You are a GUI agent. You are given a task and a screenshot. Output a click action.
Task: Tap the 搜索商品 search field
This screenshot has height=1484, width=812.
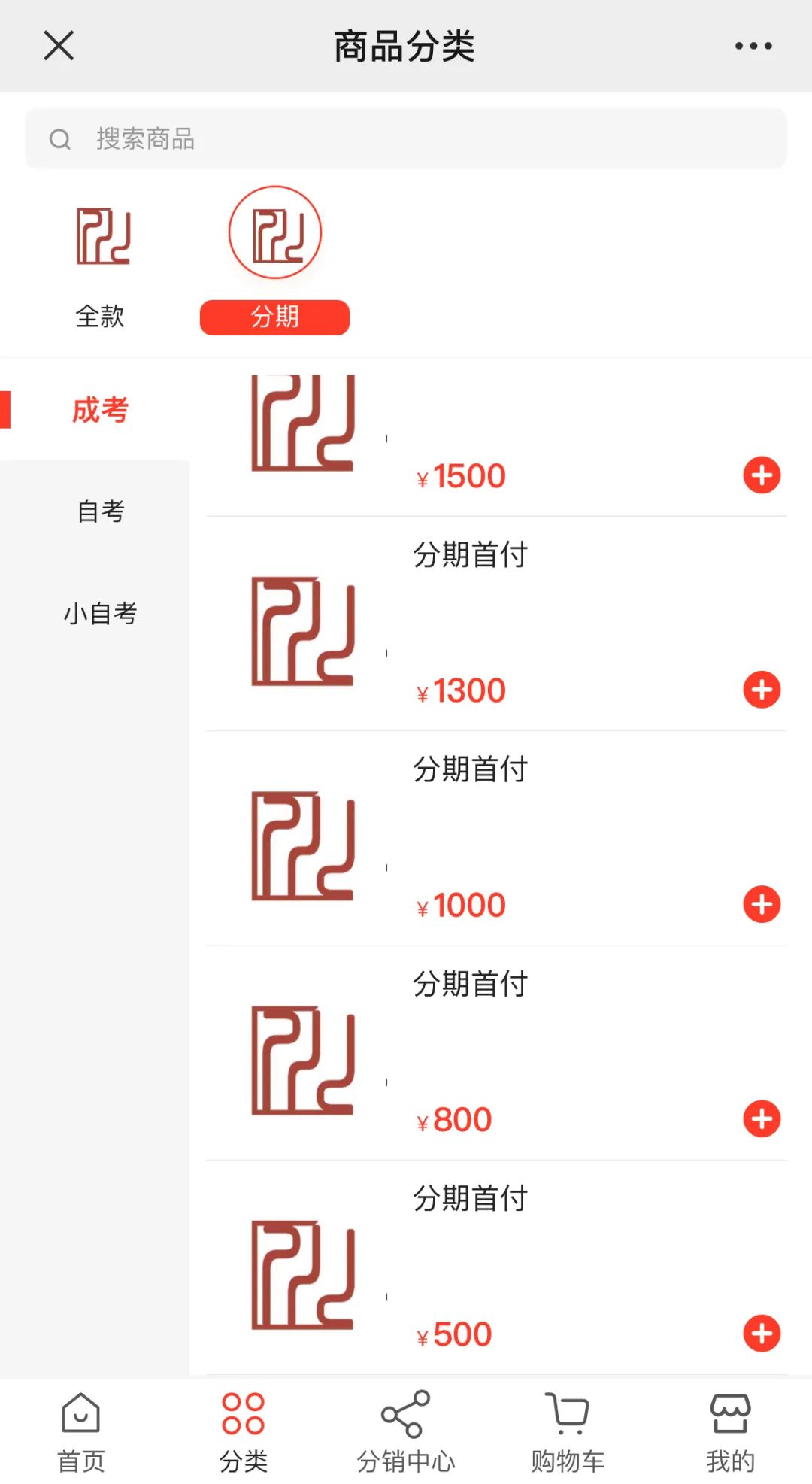[x=406, y=139]
